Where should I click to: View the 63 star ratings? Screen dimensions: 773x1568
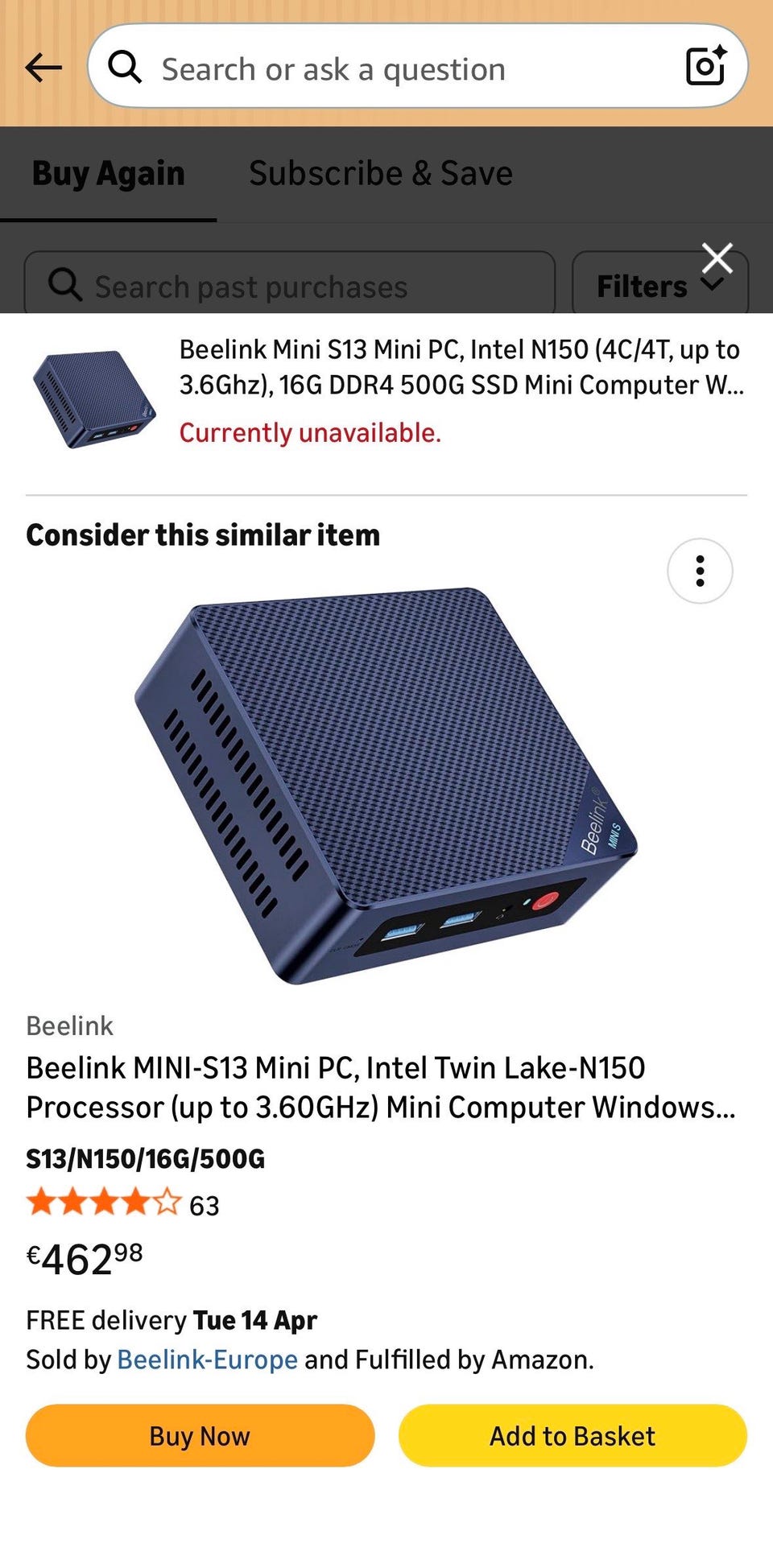point(122,1204)
